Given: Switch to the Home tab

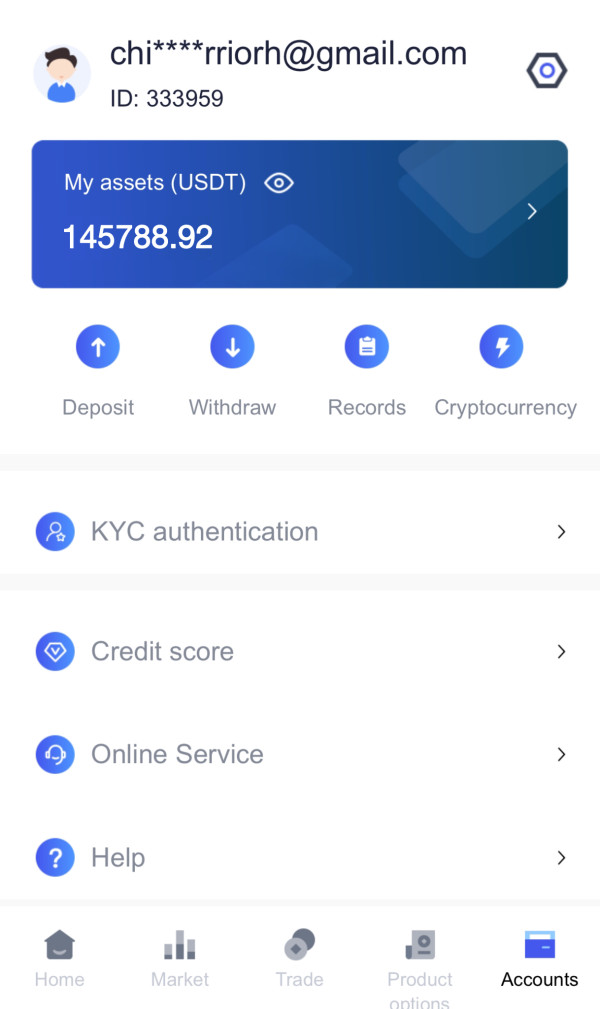Looking at the screenshot, I should tap(60, 959).
